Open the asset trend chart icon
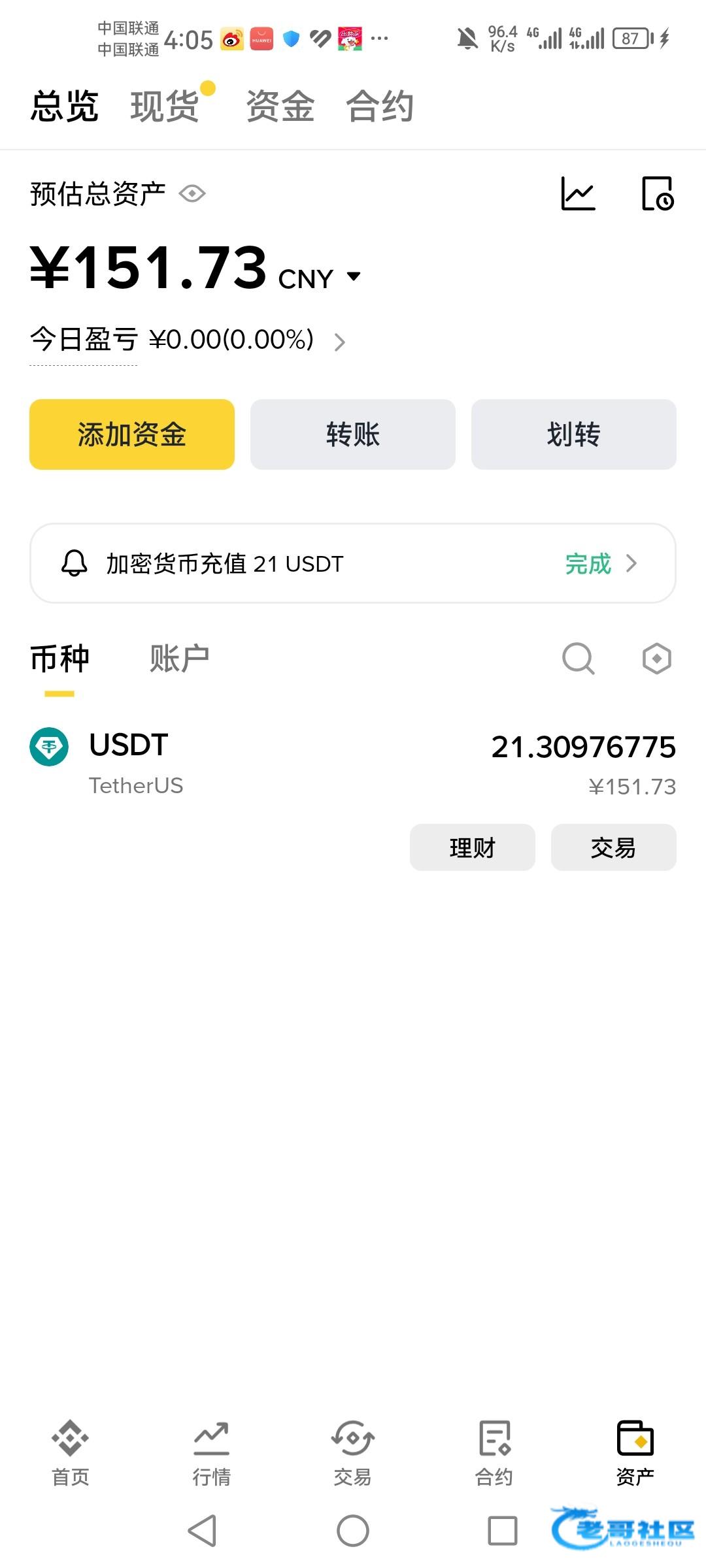Image resolution: width=706 pixels, height=1568 pixels. tap(579, 194)
